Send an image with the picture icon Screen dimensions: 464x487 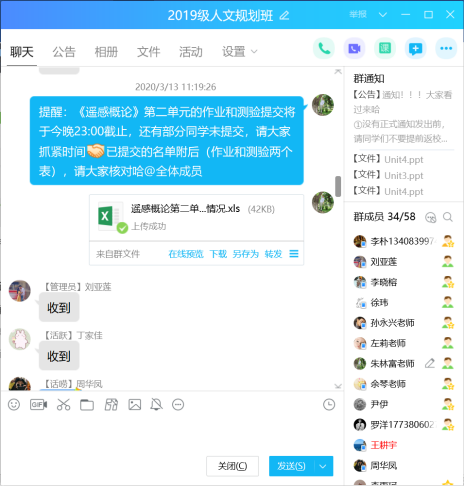(x=135, y=405)
